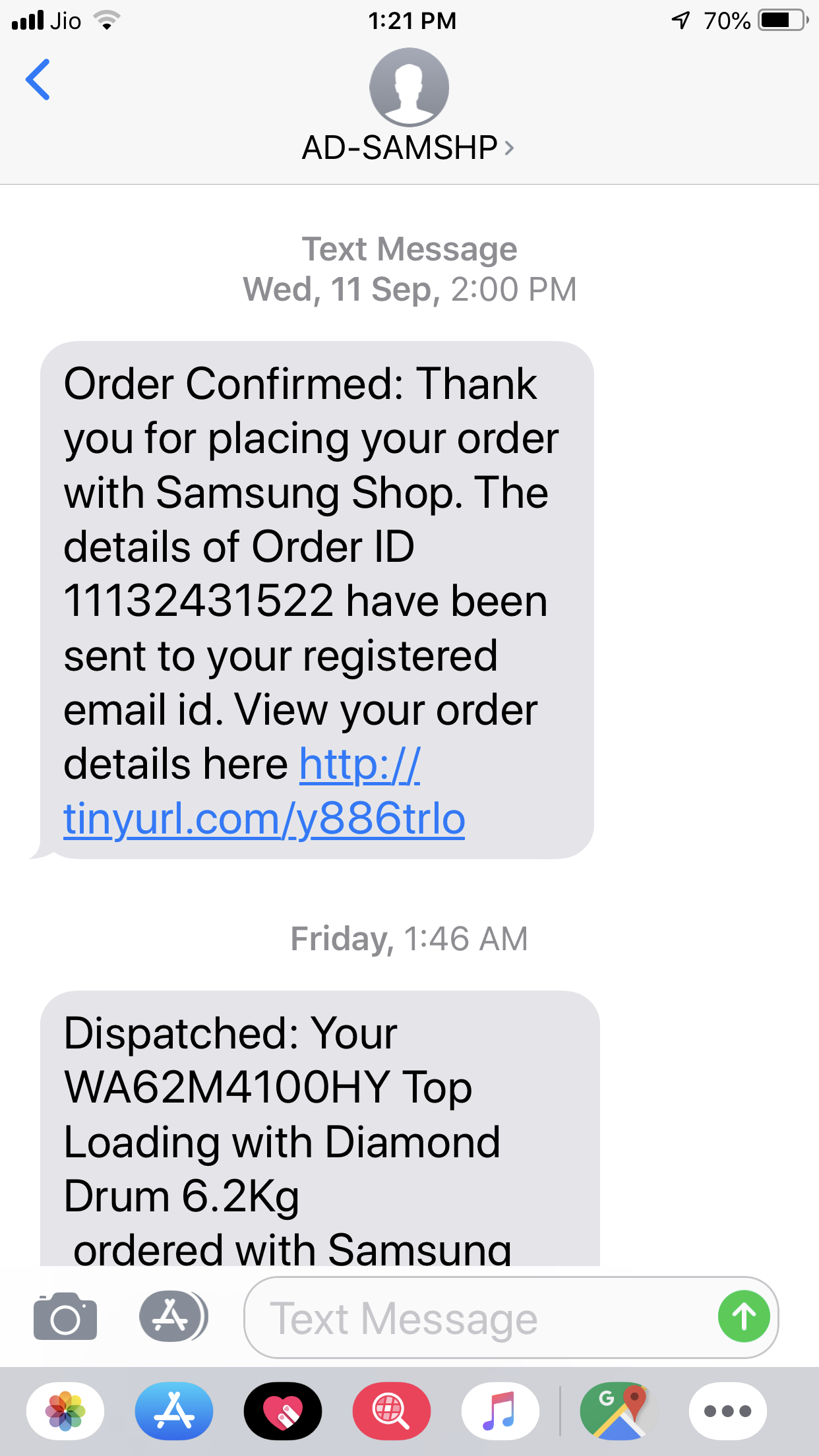The width and height of the screenshot is (819, 1456).
Task: Open the camera in Messages
Action: coord(64,1317)
